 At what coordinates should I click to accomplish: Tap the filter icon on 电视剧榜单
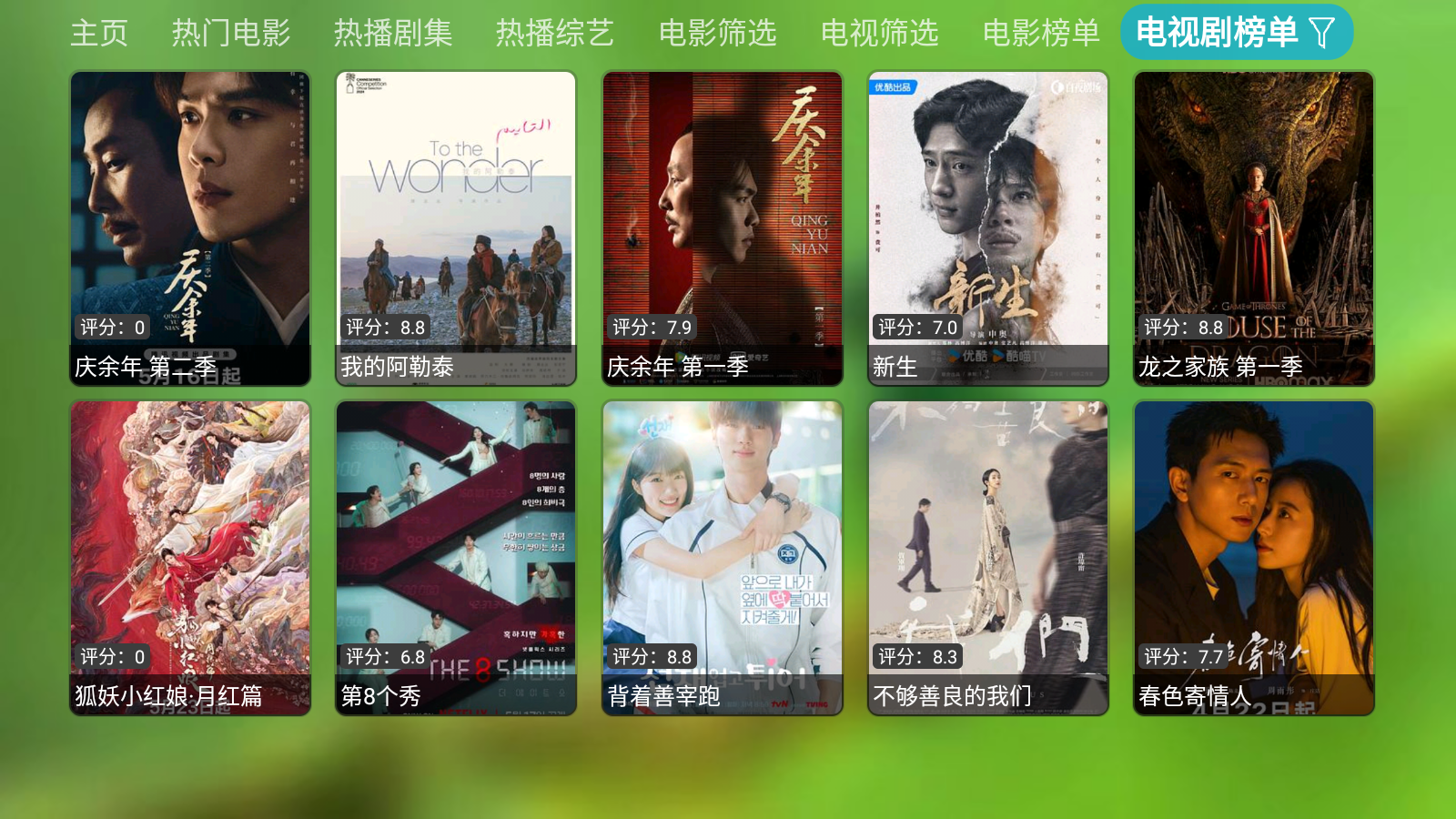[x=1321, y=33]
